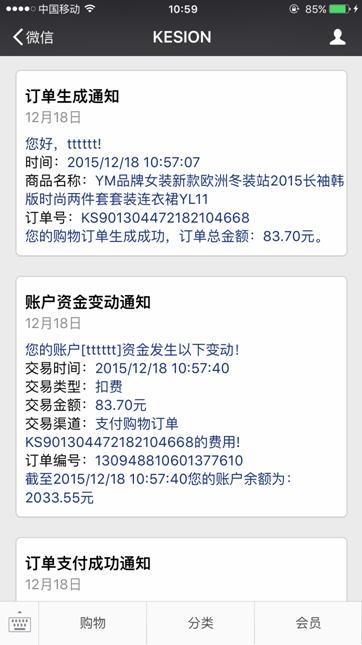Go back to 微信 chat list
Viewport: 362px width, 645px height.
pyautogui.click(x=33, y=37)
